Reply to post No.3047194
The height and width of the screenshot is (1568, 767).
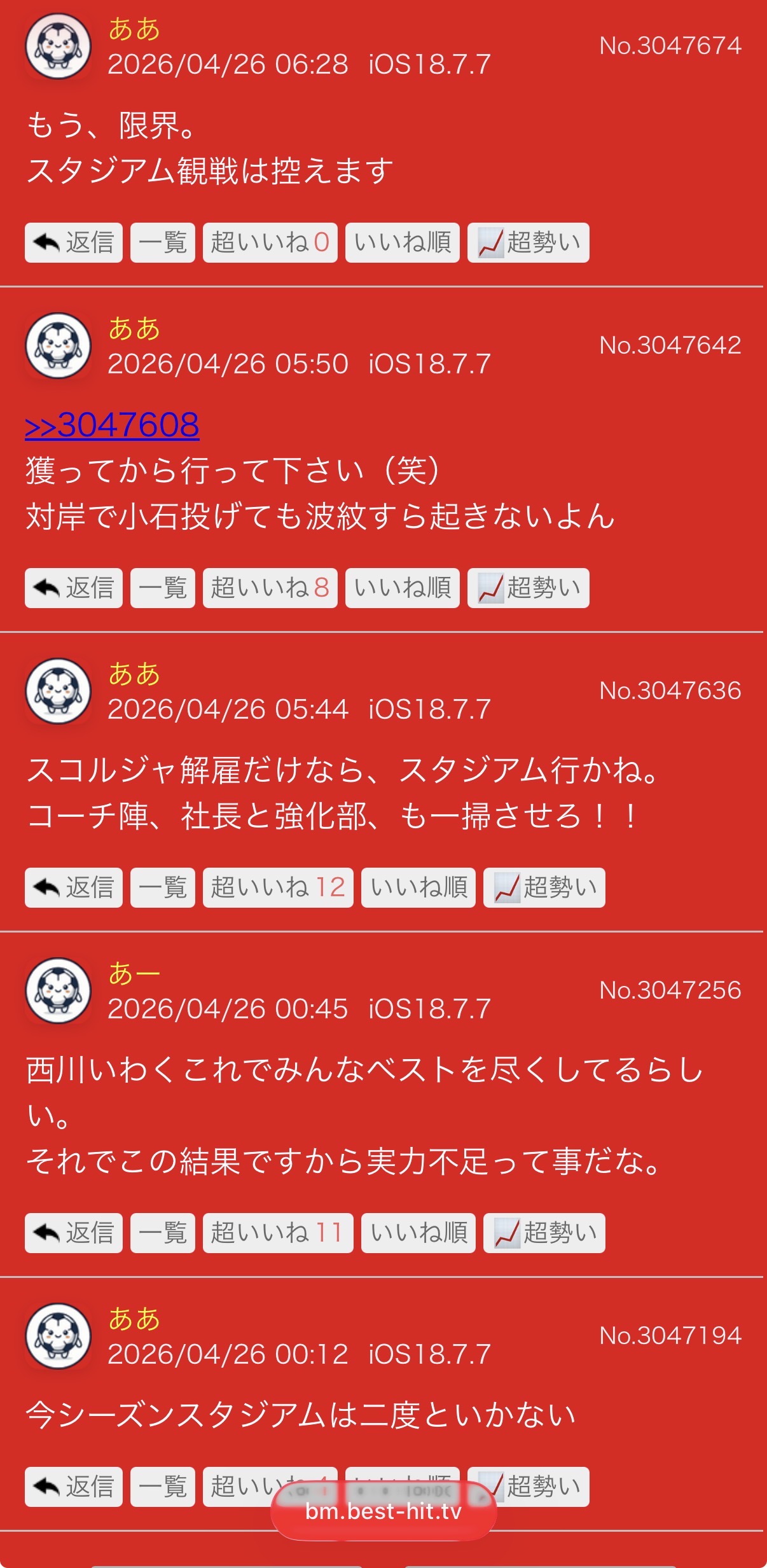pyautogui.click(x=73, y=1487)
